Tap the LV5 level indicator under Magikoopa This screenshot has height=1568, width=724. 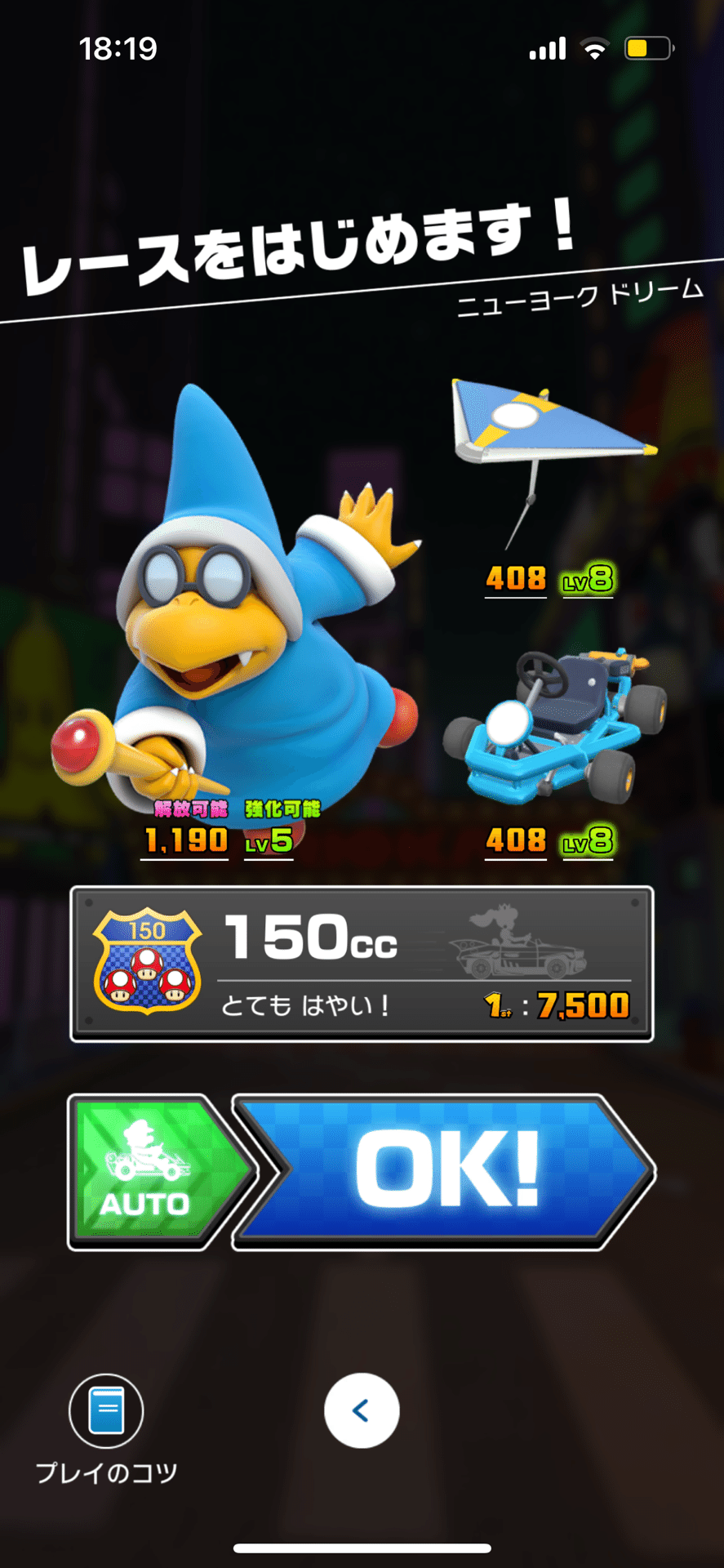[269, 843]
